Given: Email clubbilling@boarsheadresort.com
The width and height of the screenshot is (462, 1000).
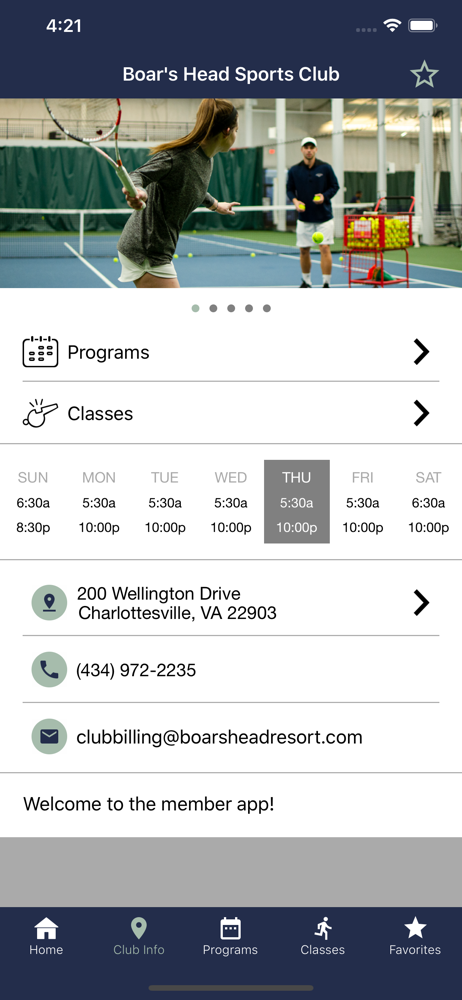Looking at the screenshot, I should 231,737.
